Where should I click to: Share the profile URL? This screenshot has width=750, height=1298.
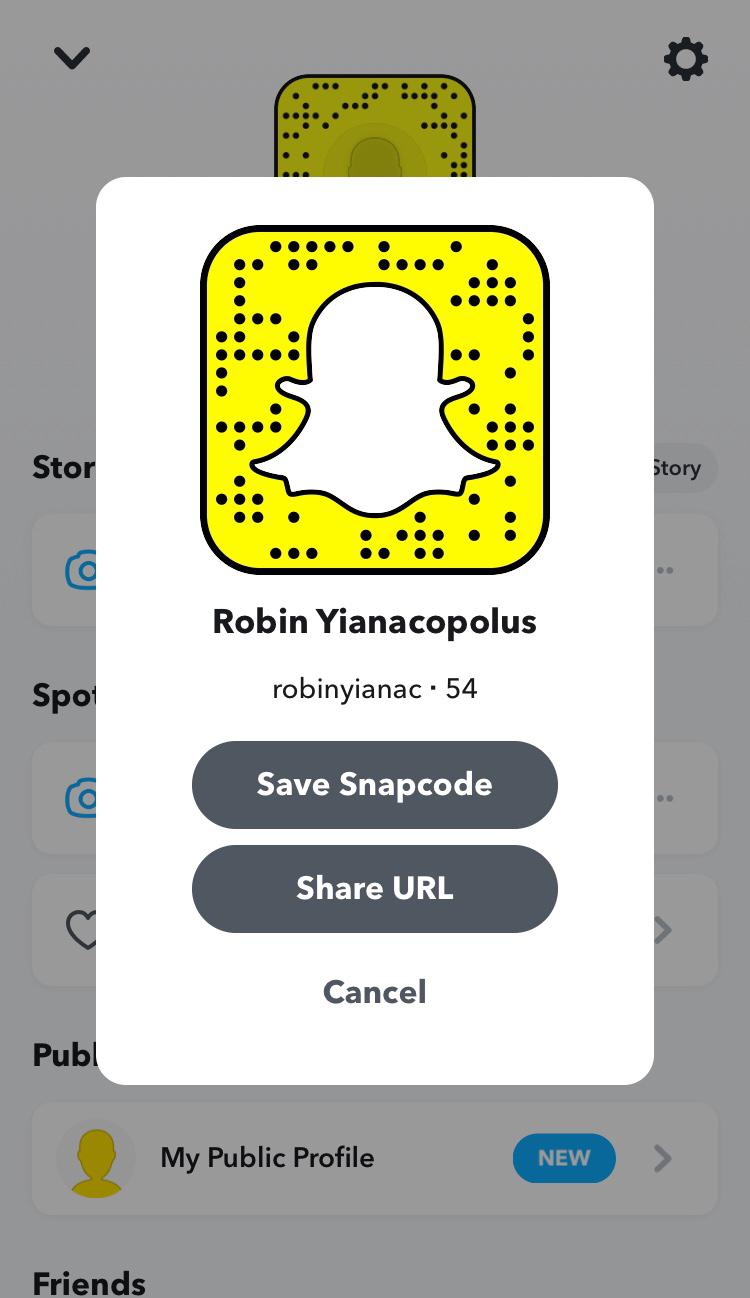tap(374, 889)
